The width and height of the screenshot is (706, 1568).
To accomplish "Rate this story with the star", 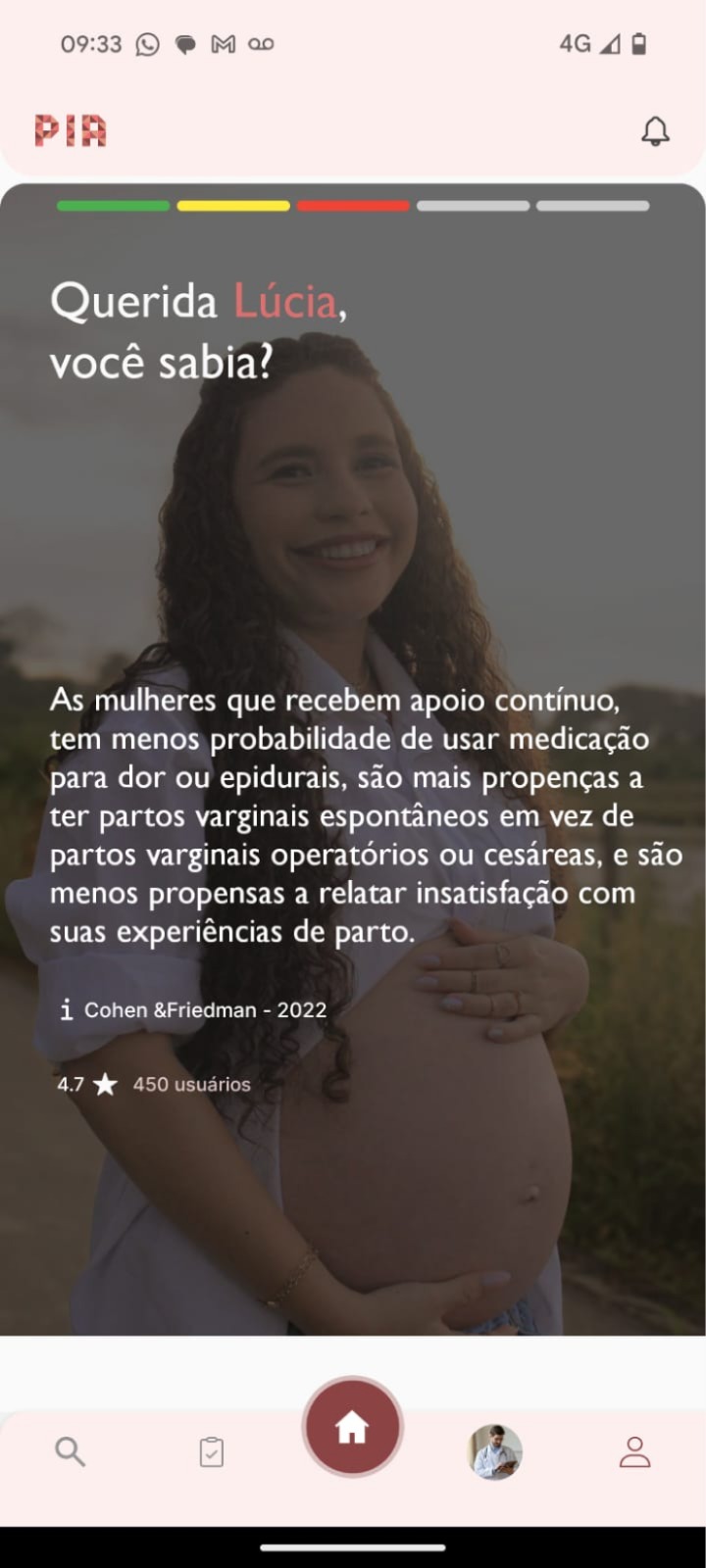I will 105,1084.
